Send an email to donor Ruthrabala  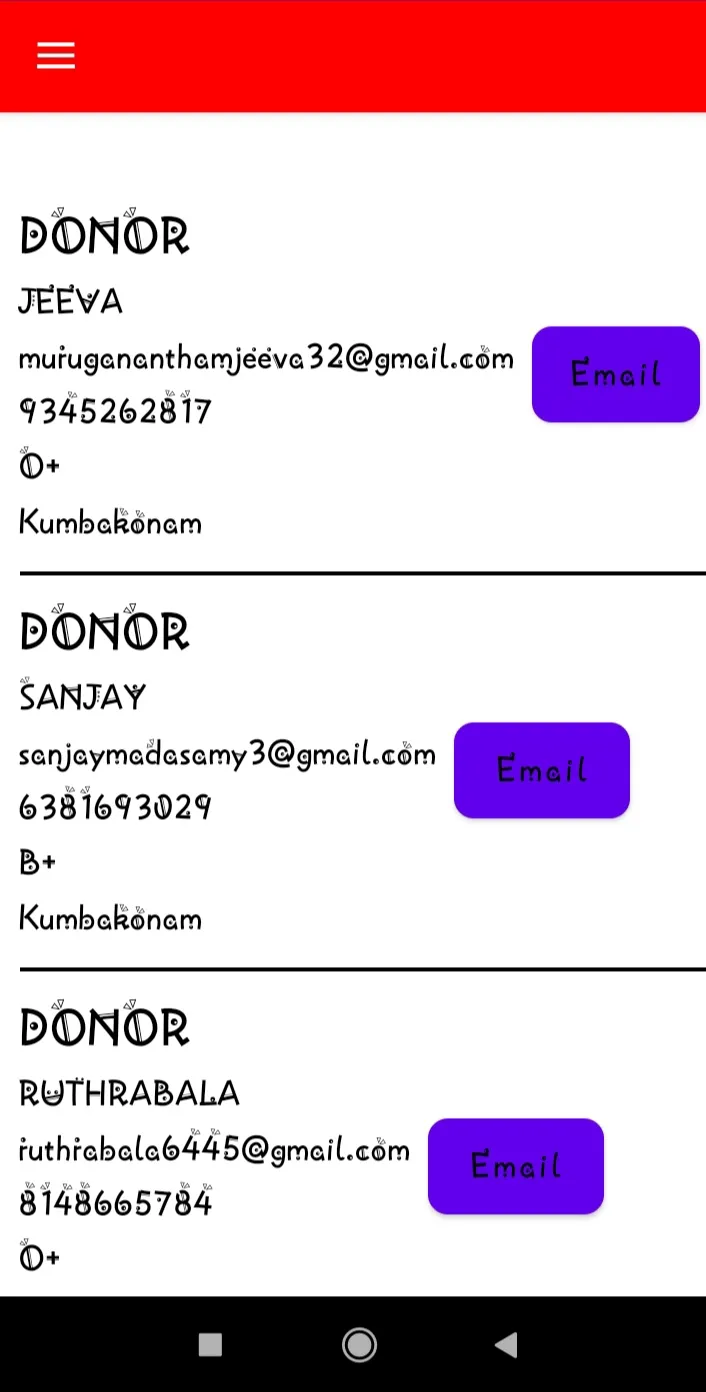(515, 1166)
